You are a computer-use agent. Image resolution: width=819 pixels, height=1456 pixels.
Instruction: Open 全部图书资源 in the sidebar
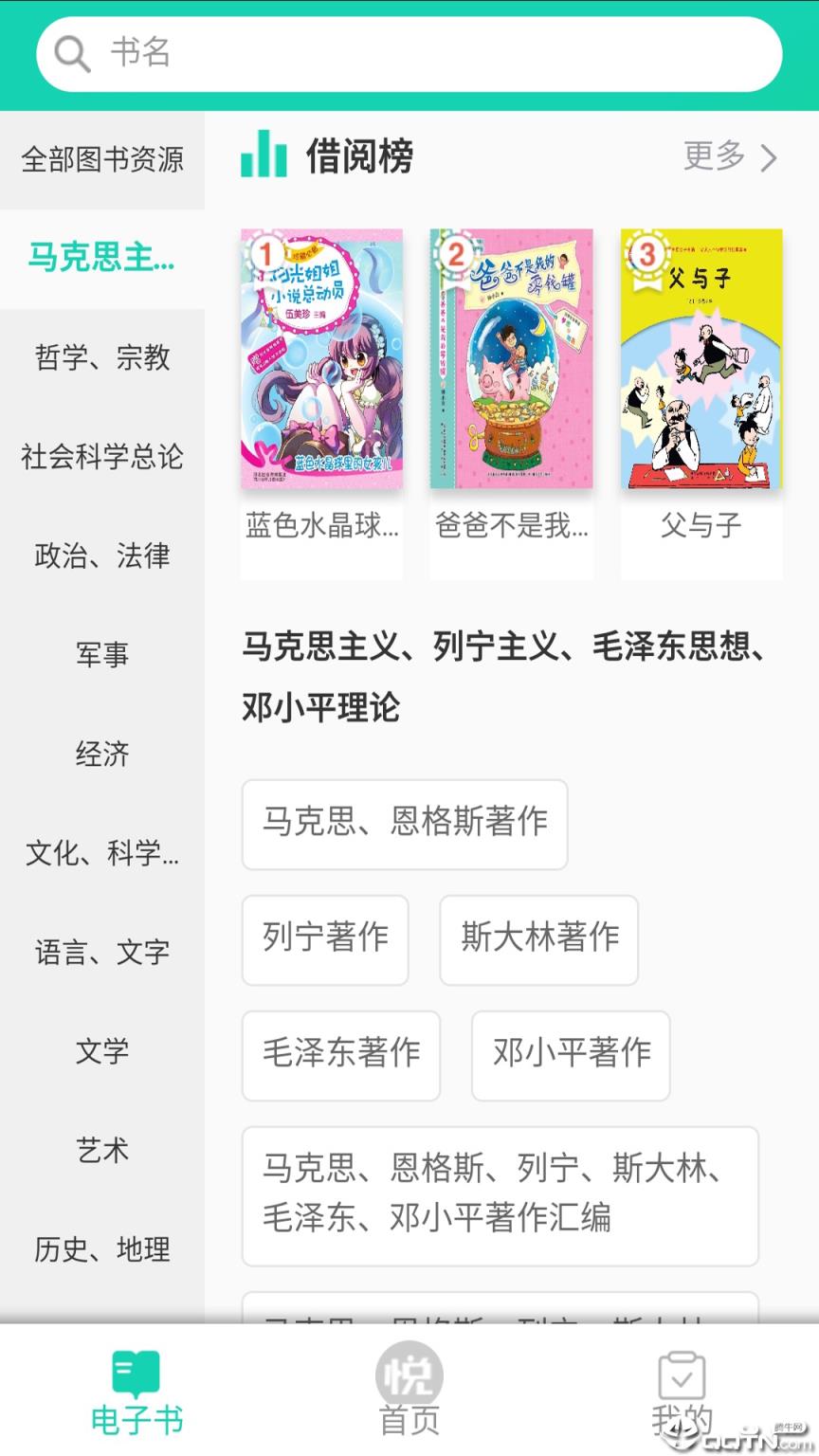coord(101,161)
